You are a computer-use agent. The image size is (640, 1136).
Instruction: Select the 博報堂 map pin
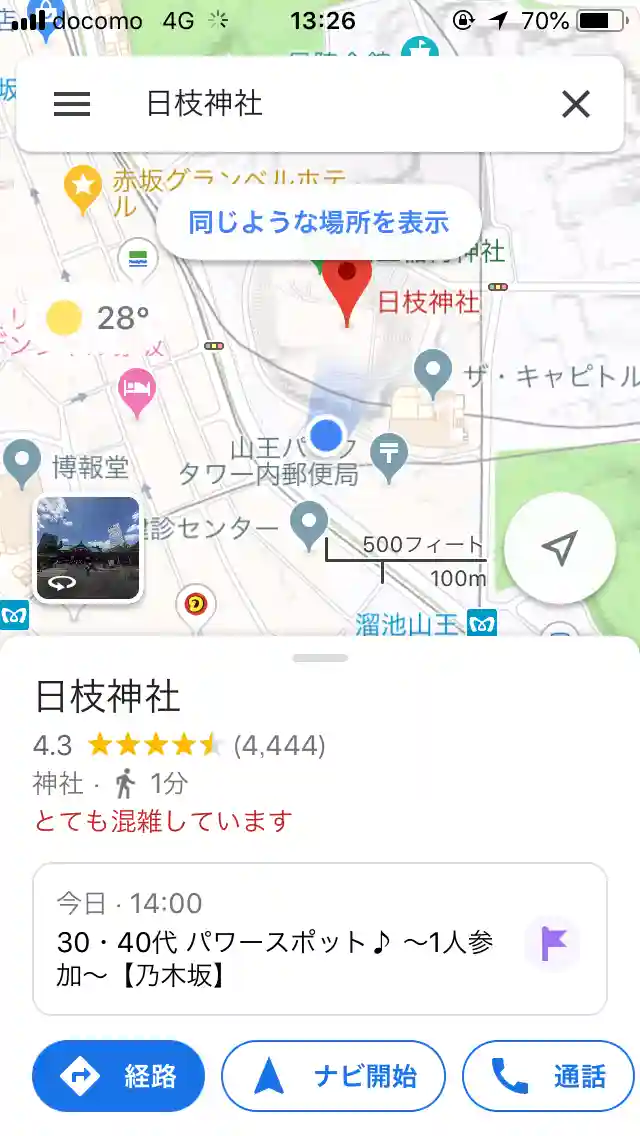tap(22, 462)
